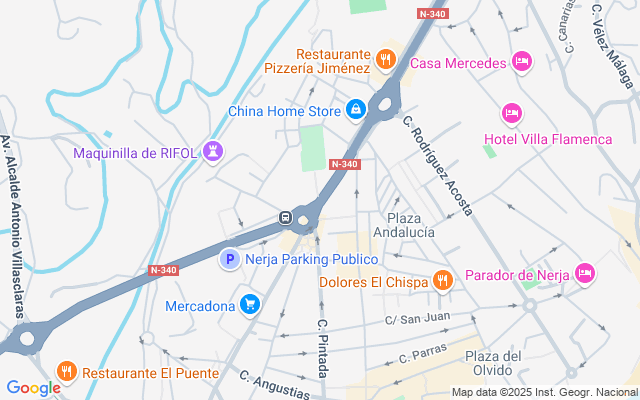Tap the China Home Store marker
640x400 pixels.
click(355, 108)
